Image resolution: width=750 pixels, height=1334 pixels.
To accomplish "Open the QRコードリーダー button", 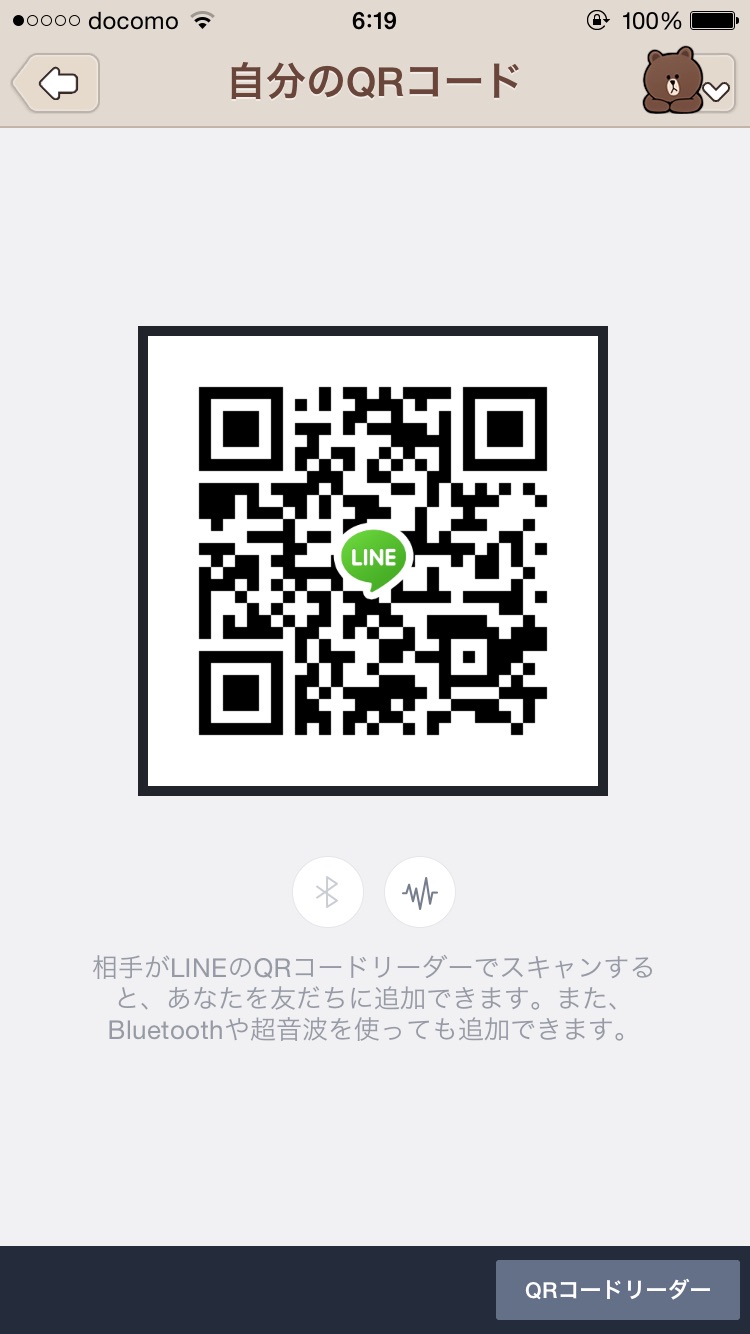I will (x=618, y=1290).
